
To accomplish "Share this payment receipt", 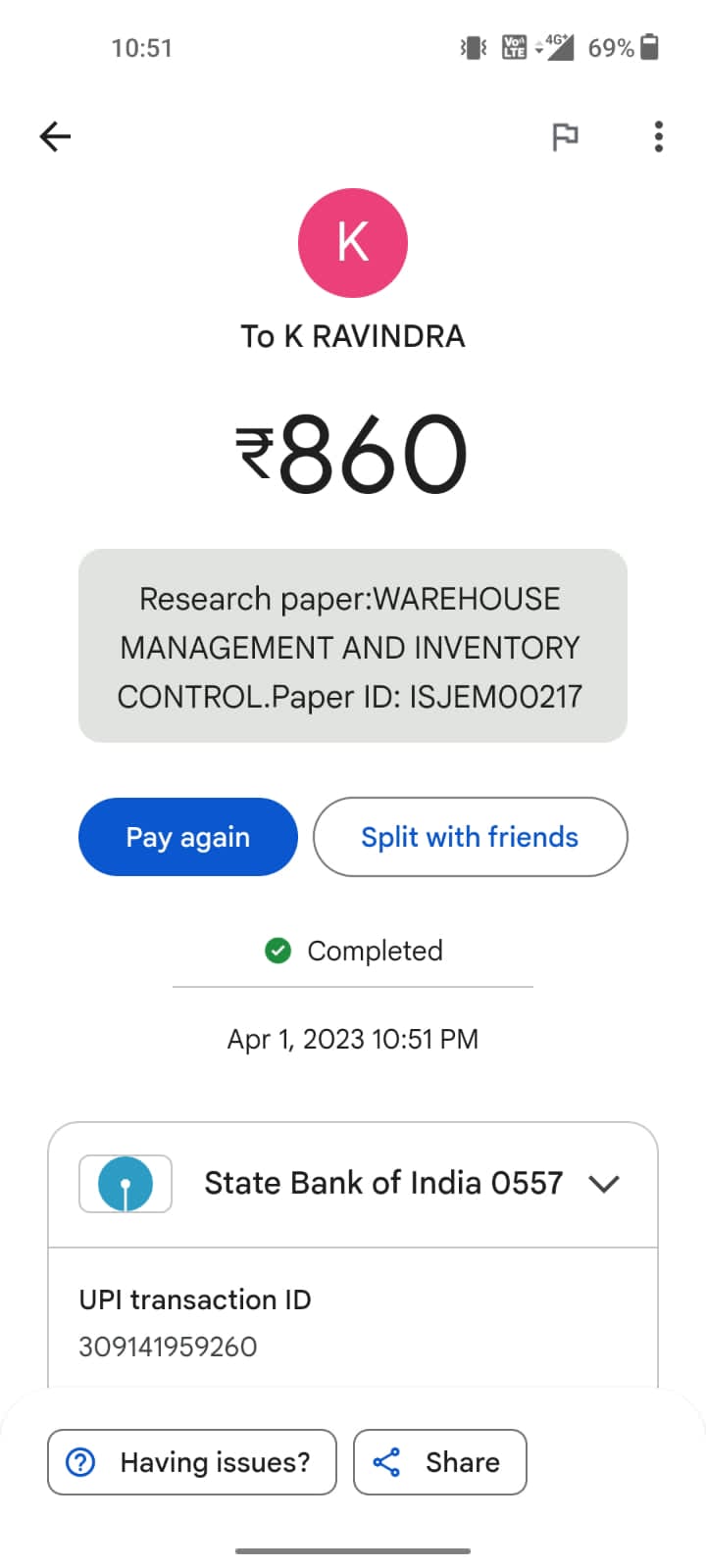I will (439, 1462).
